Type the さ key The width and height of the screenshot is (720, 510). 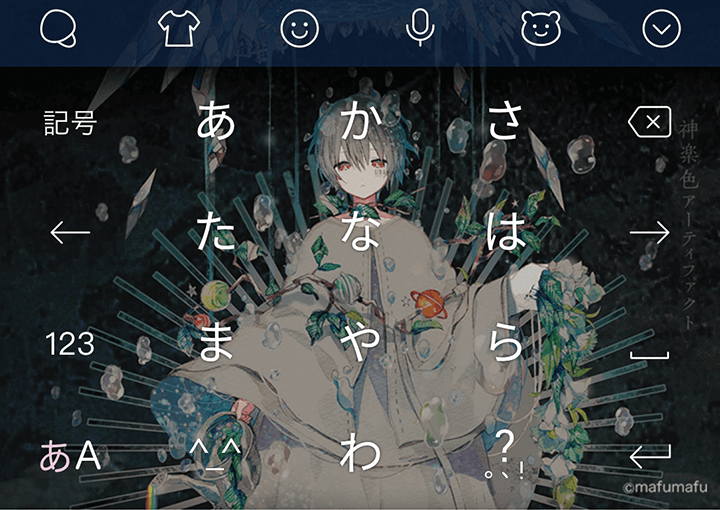(505, 121)
